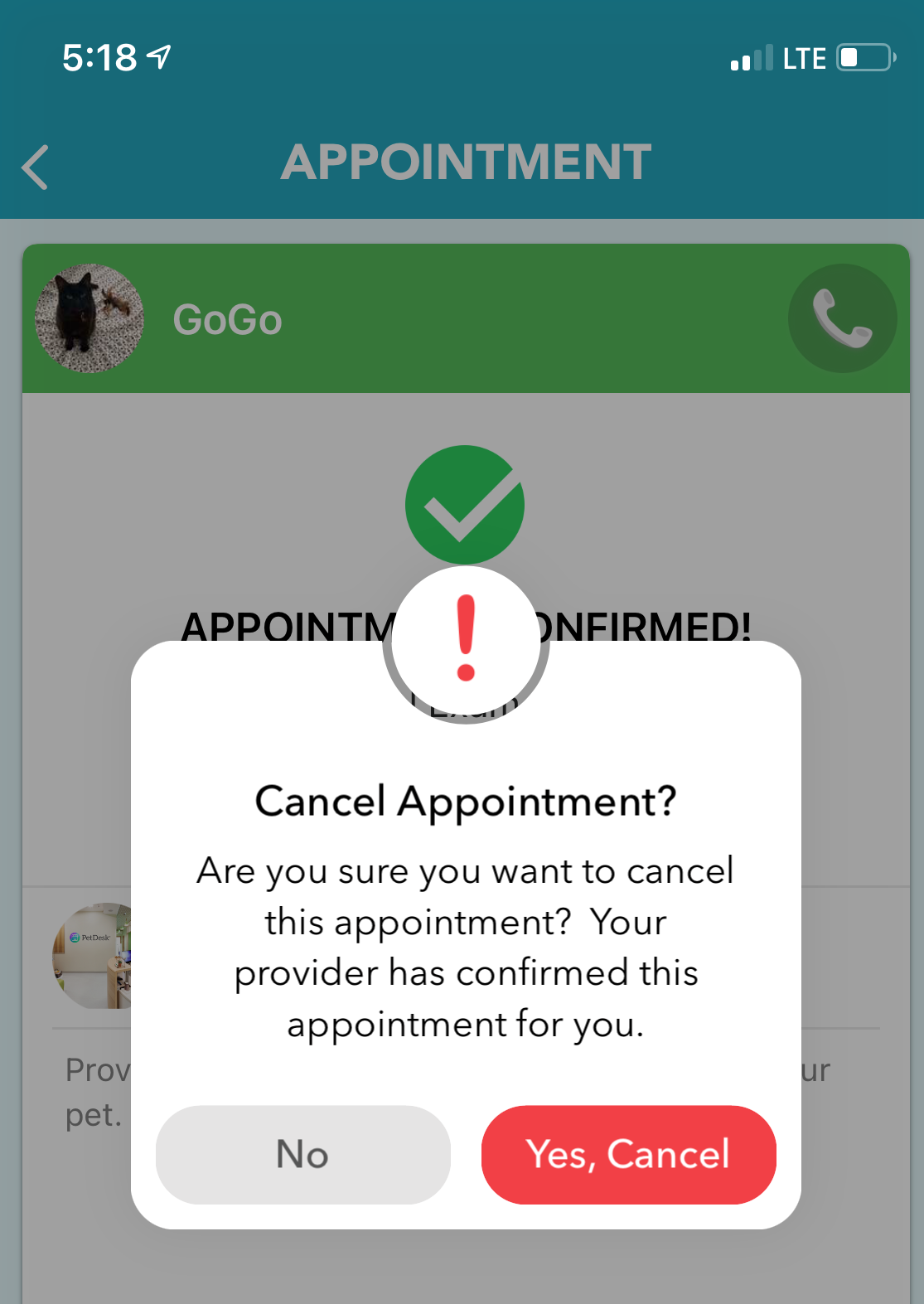Confirm cancellation with Yes, Cancel
The image size is (924, 1304).
627,1155
